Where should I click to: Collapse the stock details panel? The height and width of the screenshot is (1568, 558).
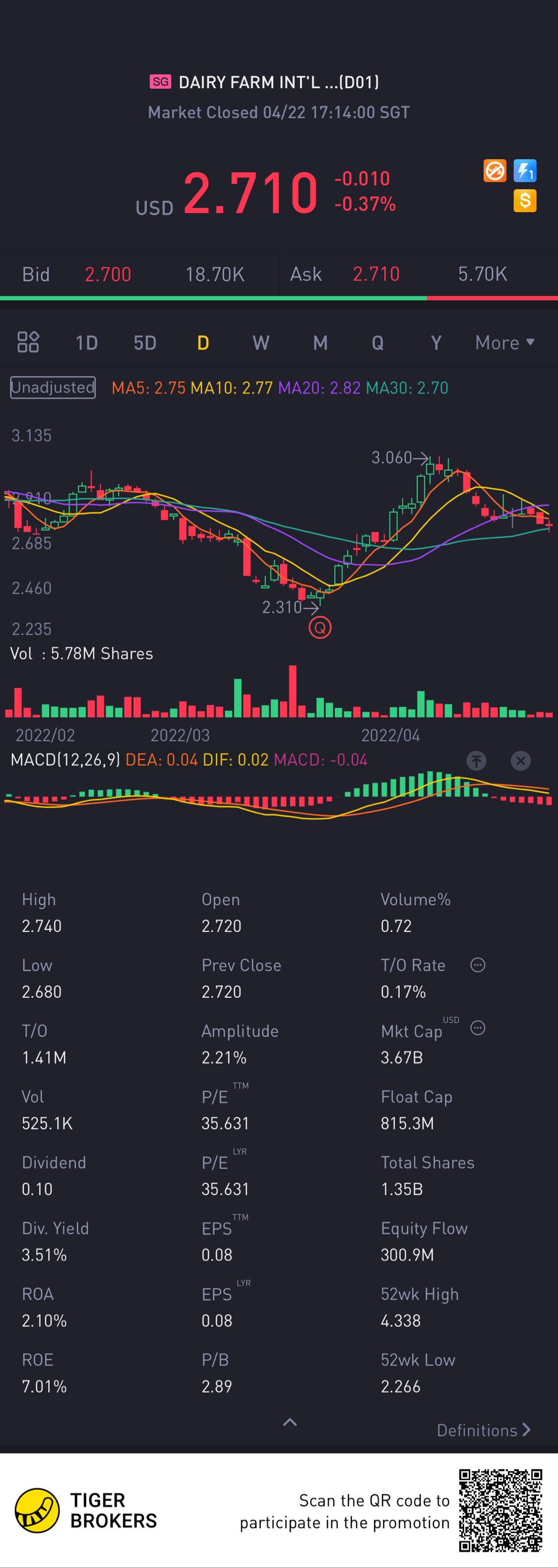(290, 1422)
